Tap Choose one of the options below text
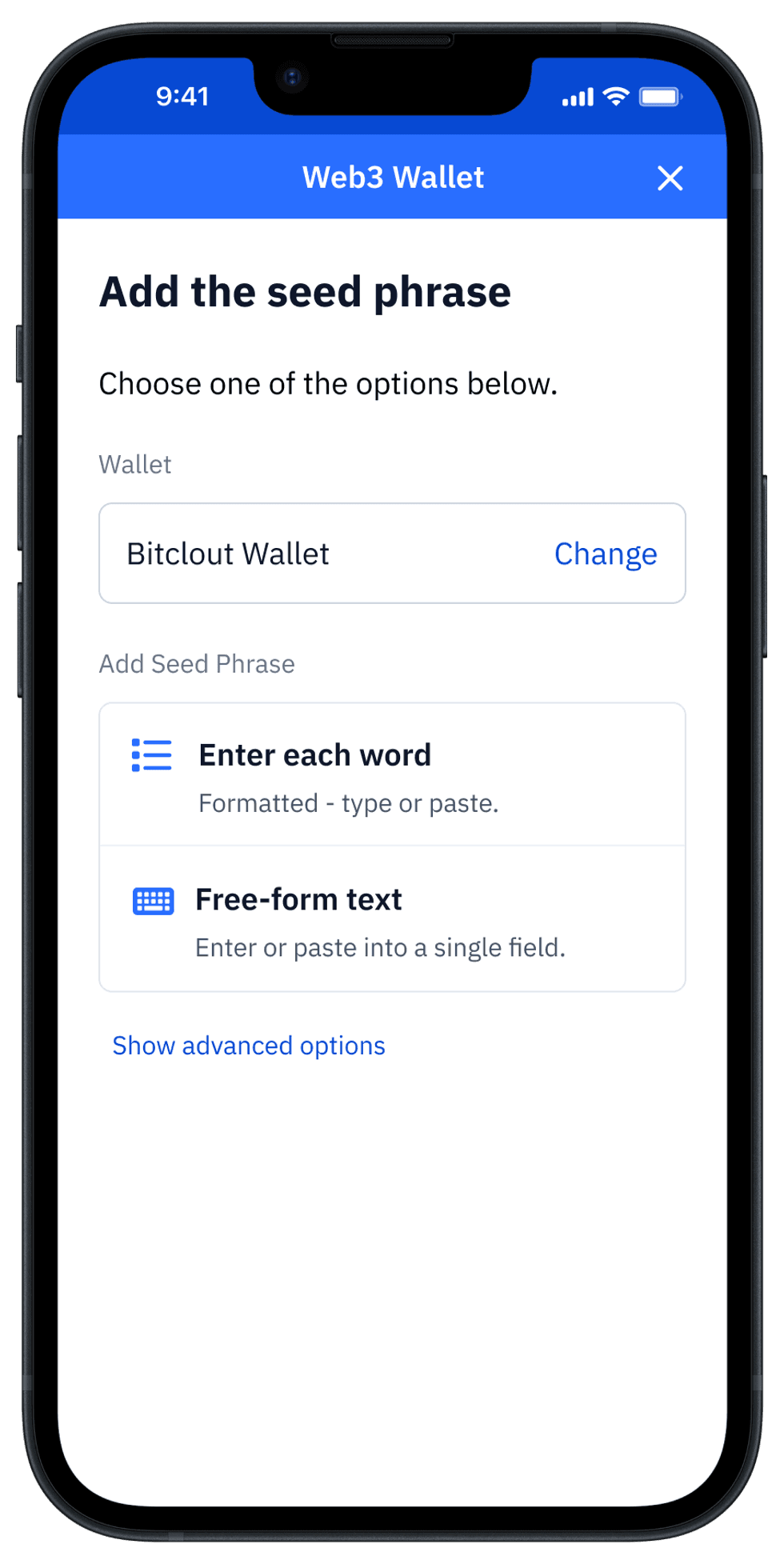 (x=327, y=384)
